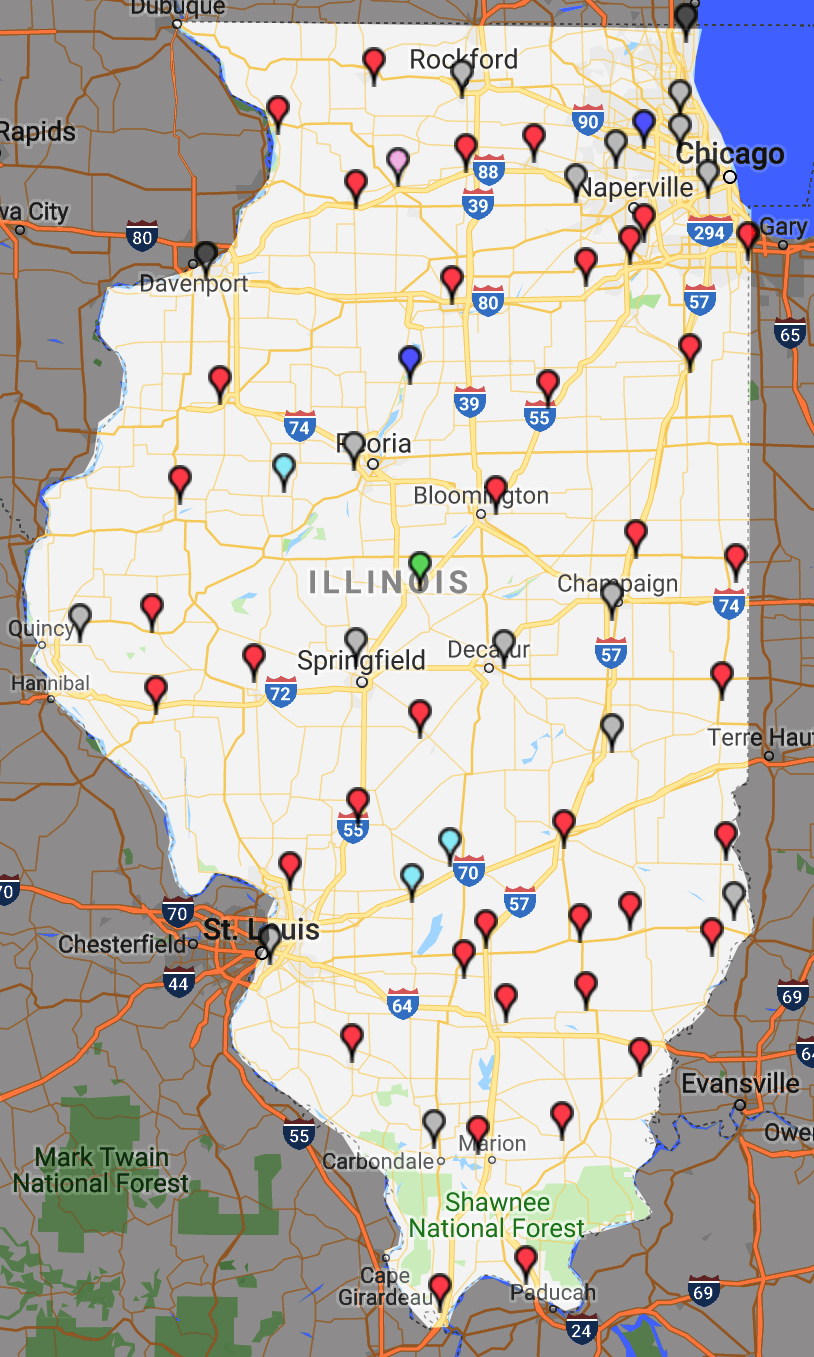Image resolution: width=814 pixels, height=1357 pixels.
Task: Select the red pin at Bloomington
Action: [496, 493]
